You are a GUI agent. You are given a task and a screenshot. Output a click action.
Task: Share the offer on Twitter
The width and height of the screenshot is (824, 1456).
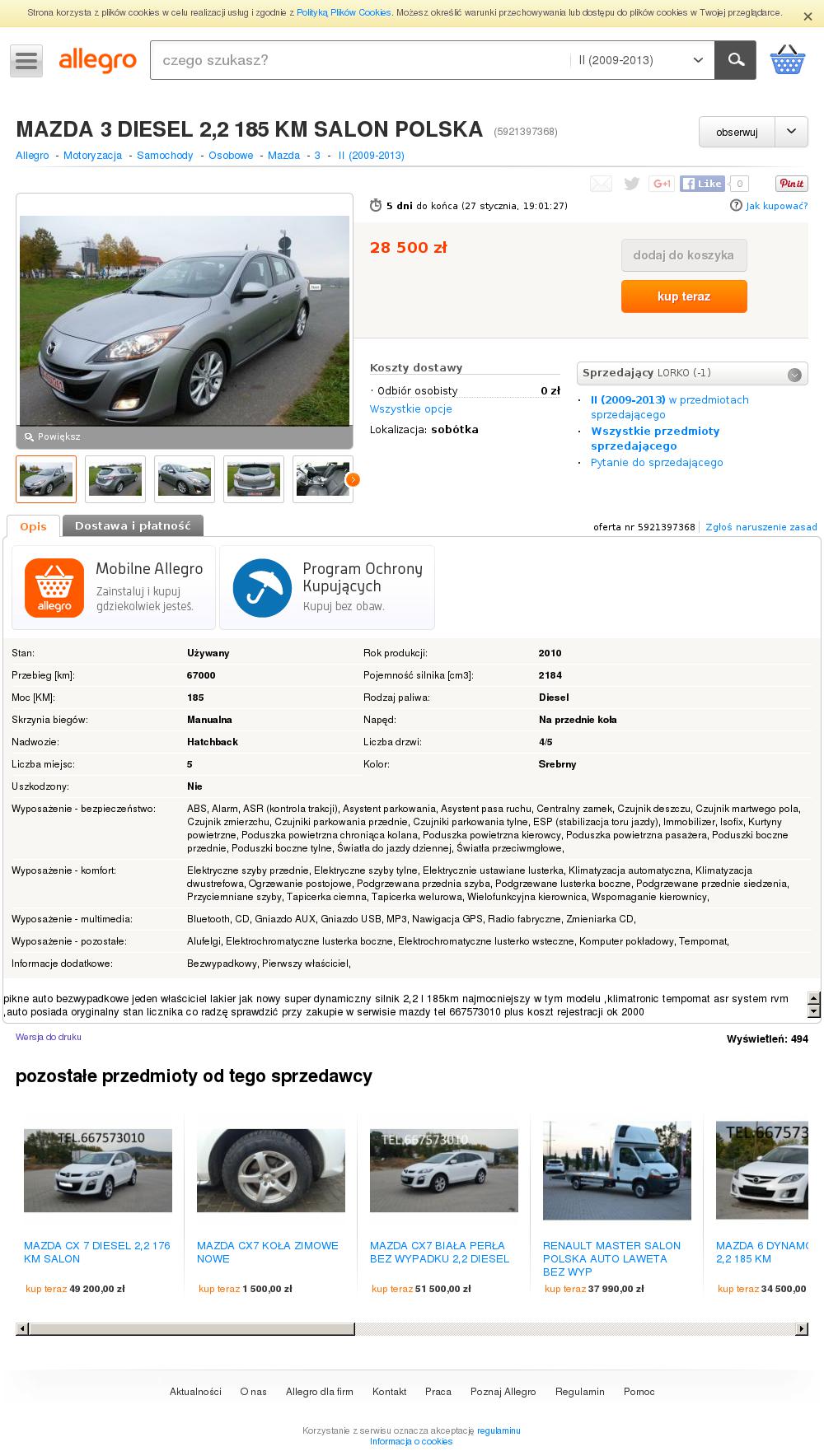coord(631,184)
